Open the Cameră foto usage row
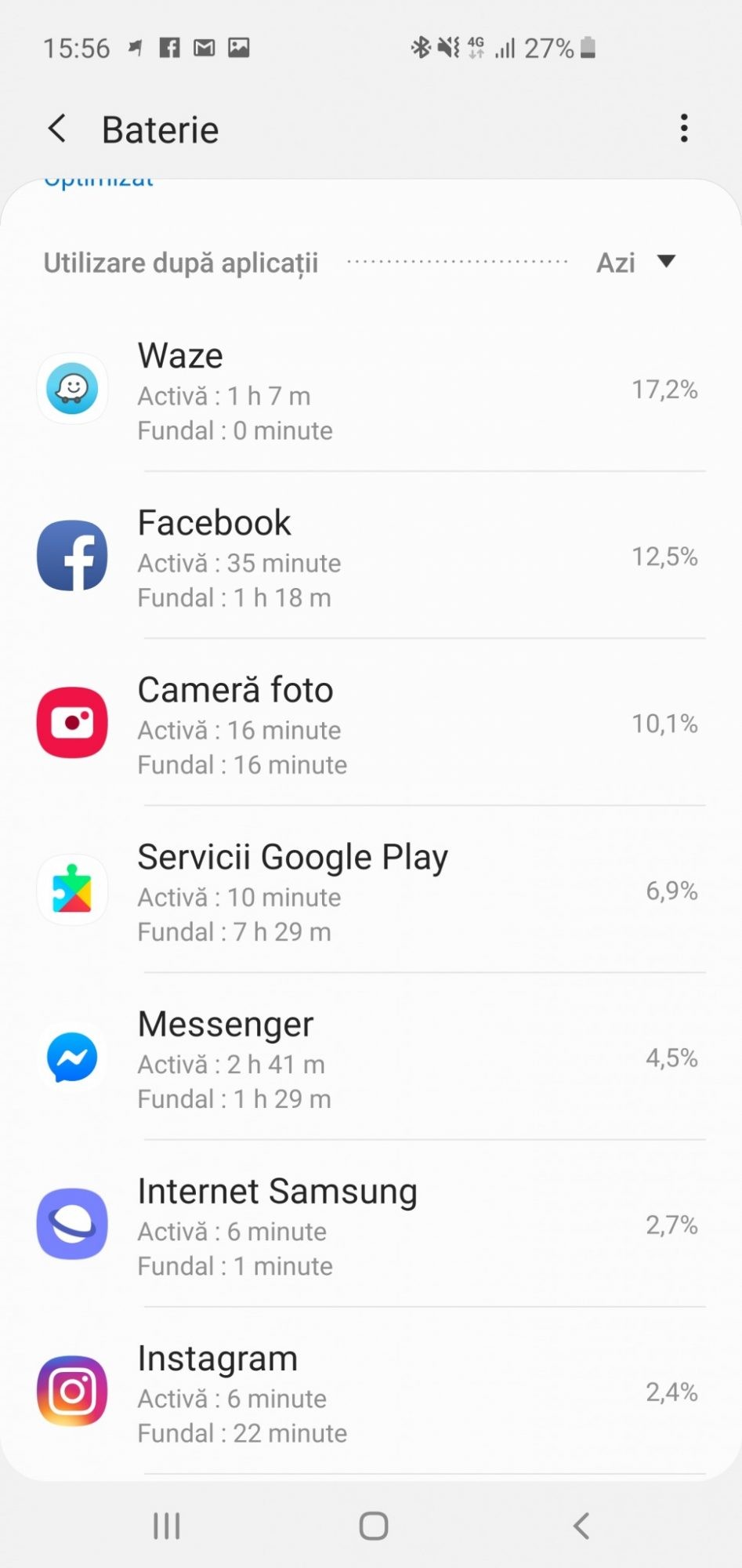 (x=368, y=724)
